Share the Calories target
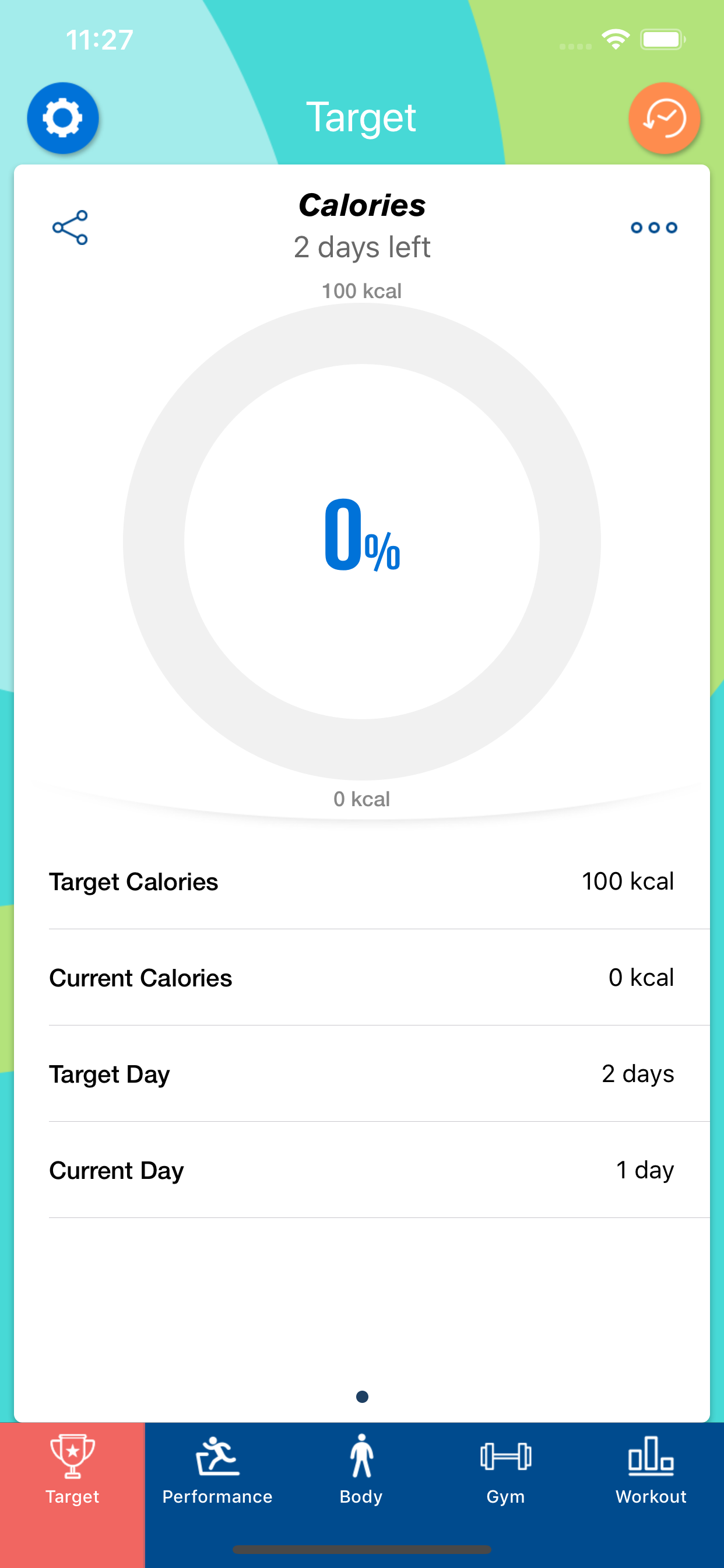724x1568 pixels. [x=70, y=228]
